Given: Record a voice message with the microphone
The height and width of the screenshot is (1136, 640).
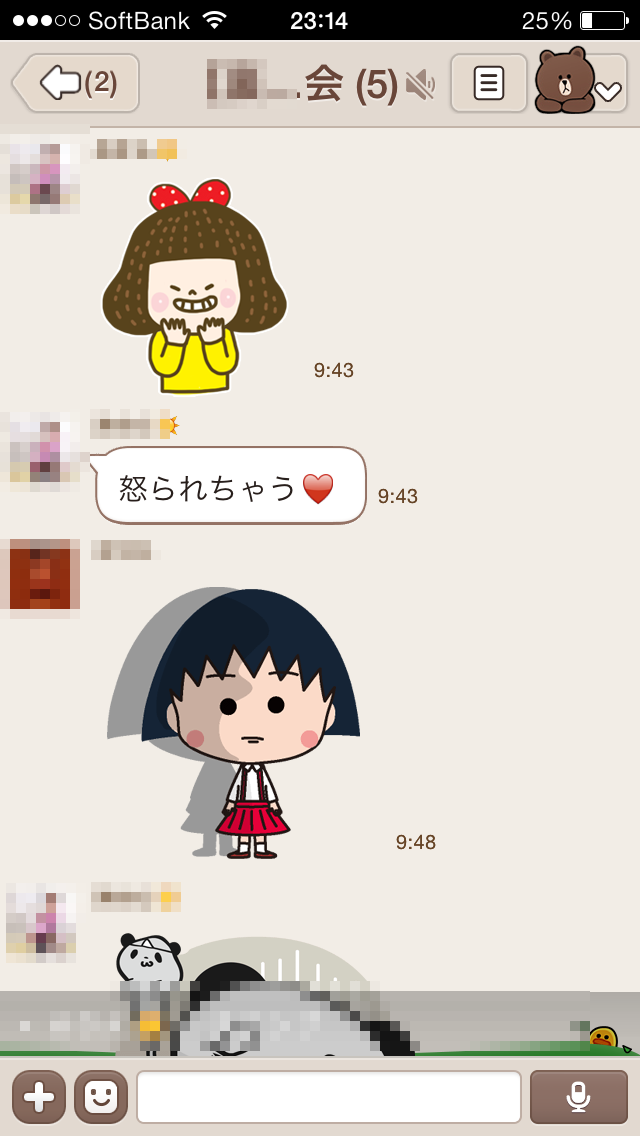Looking at the screenshot, I should click(x=578, y=1097).
